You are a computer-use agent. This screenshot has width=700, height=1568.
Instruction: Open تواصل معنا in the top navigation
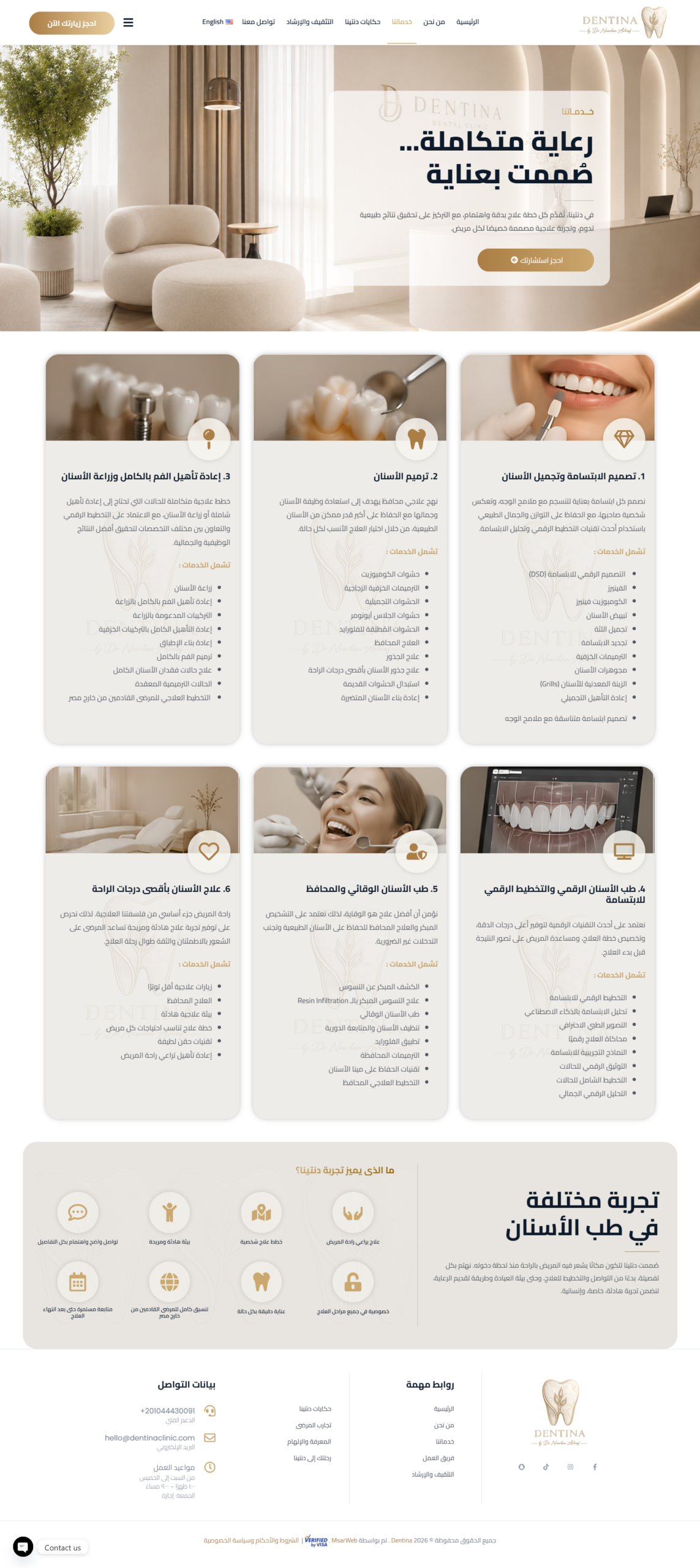[x=258, y=22]
